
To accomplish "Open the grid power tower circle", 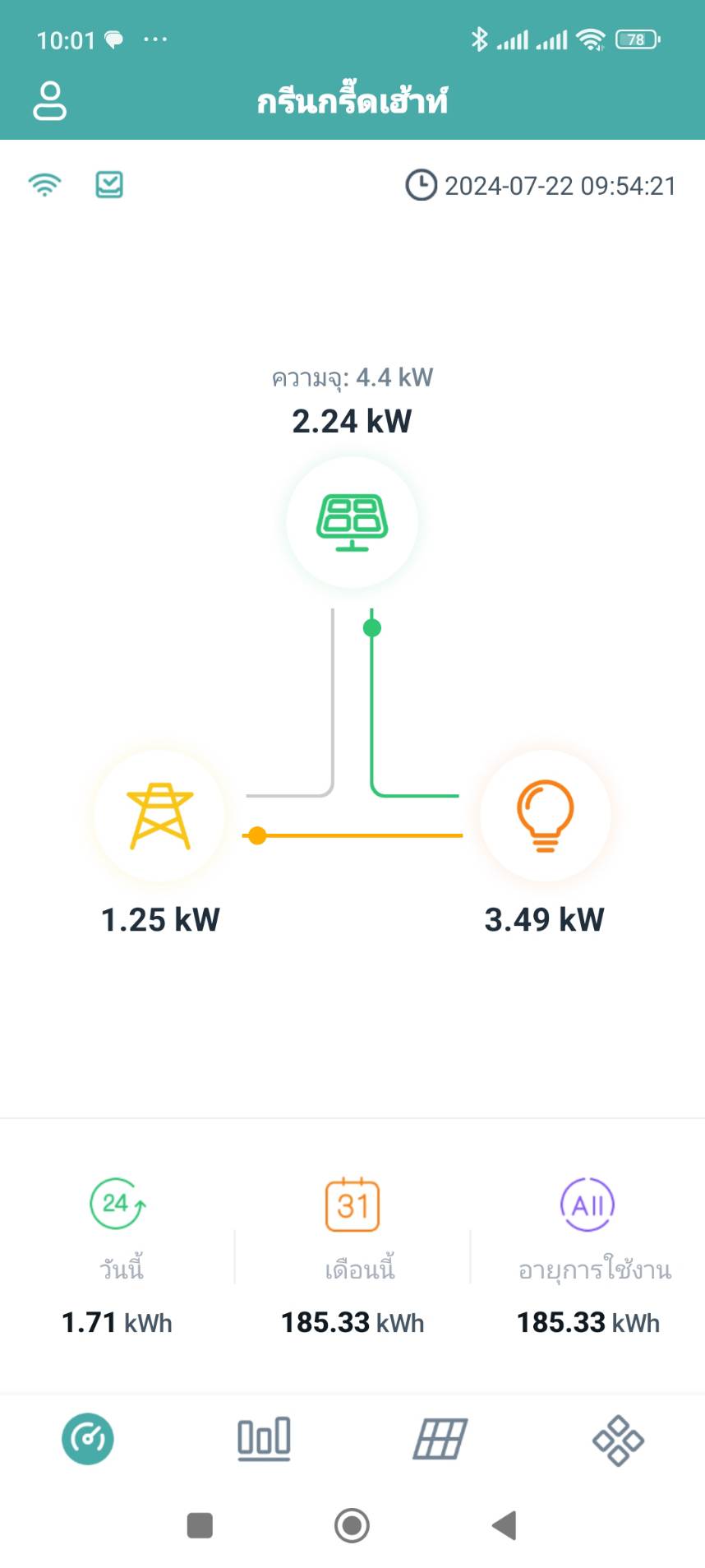I will (159, 815).
